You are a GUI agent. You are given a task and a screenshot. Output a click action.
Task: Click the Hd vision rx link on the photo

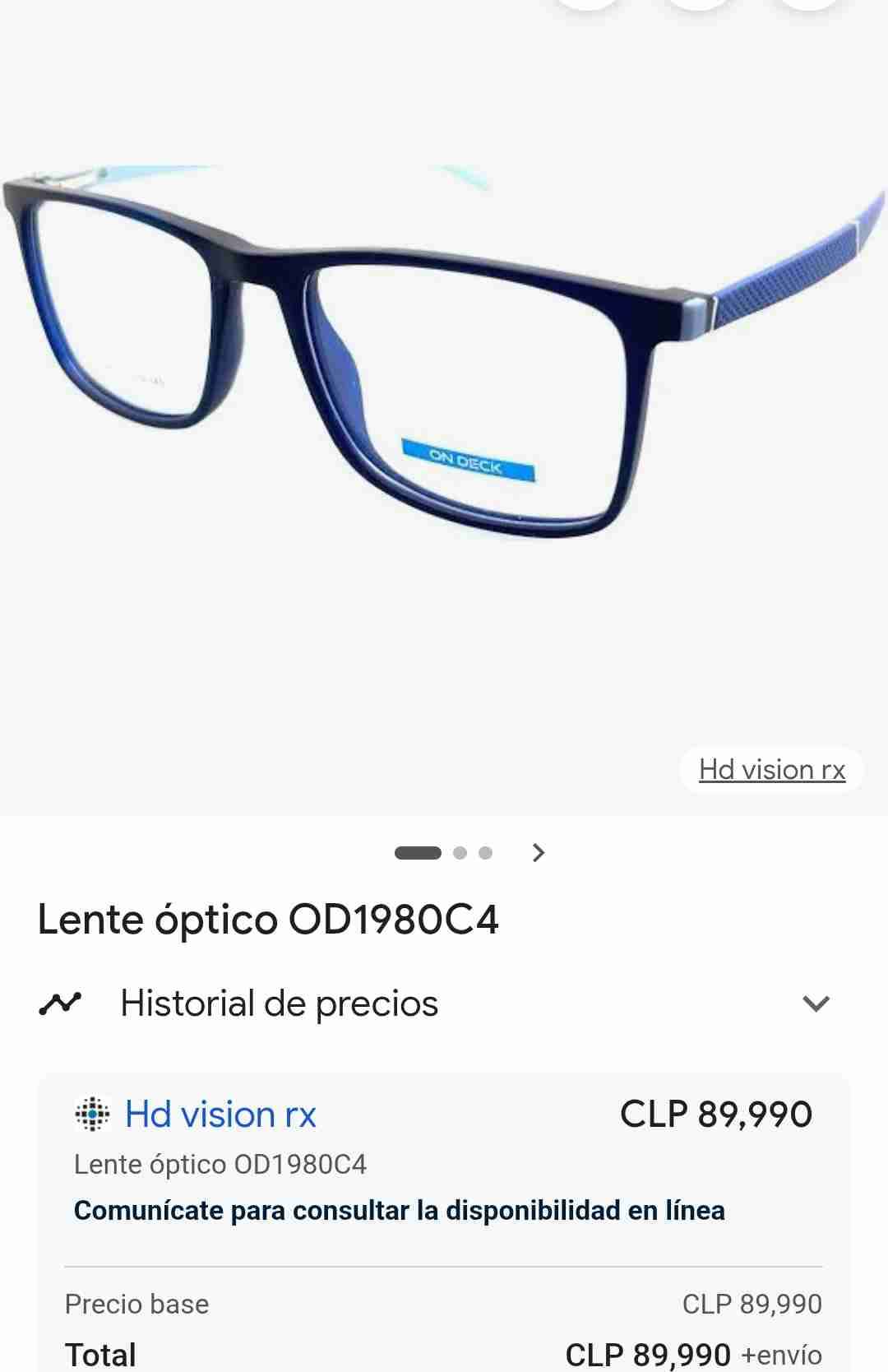pos(771,770)
